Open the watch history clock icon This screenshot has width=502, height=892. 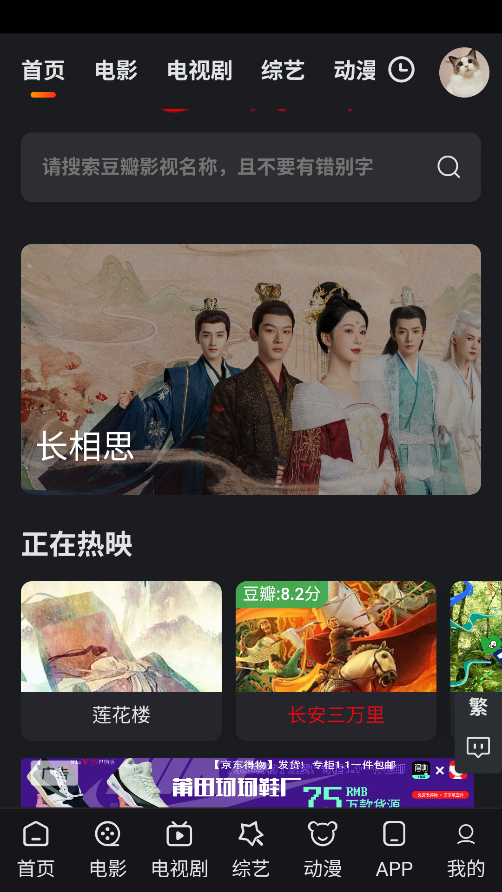coord(401,70)
